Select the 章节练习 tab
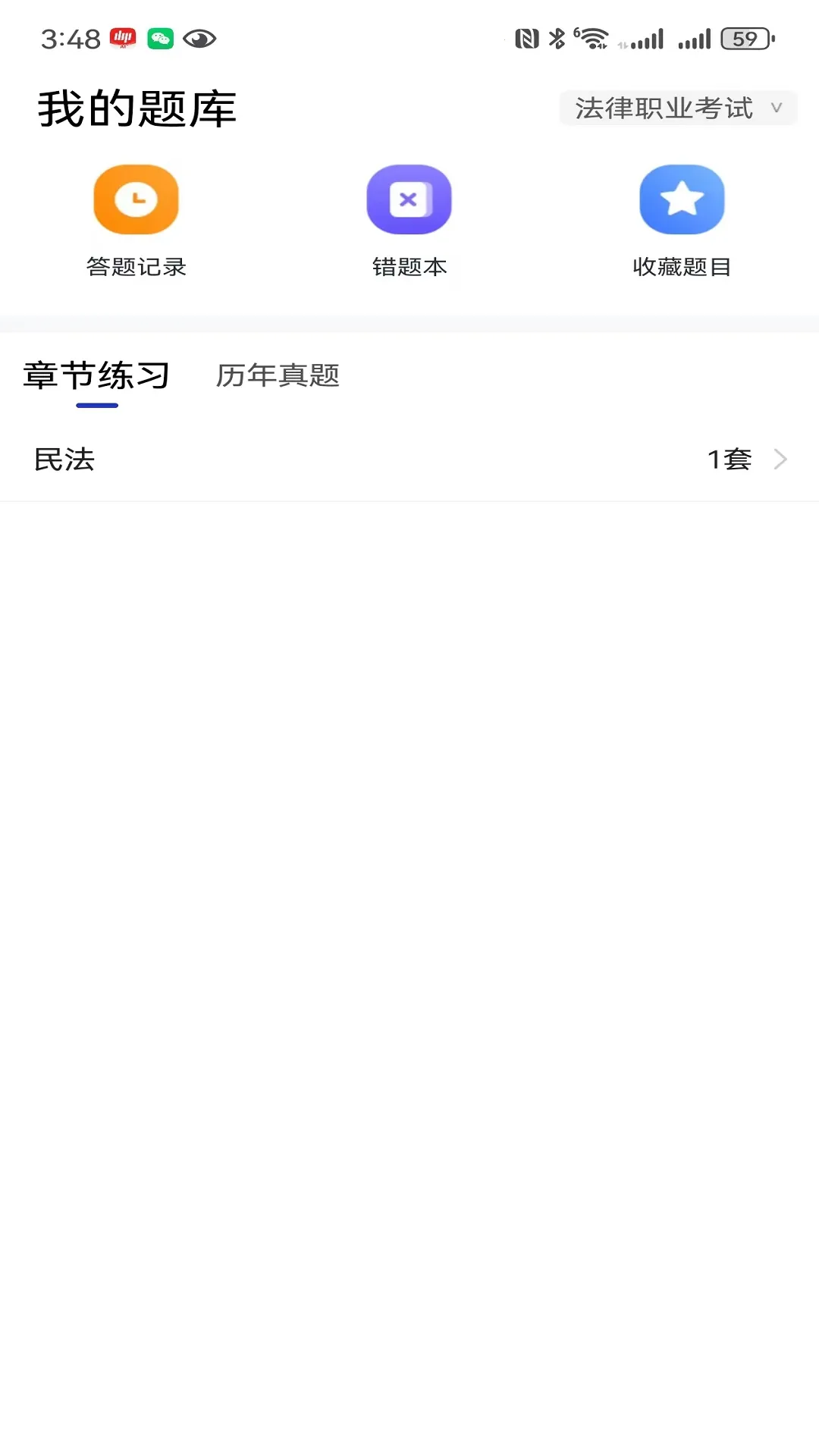 tap(96, 375)
